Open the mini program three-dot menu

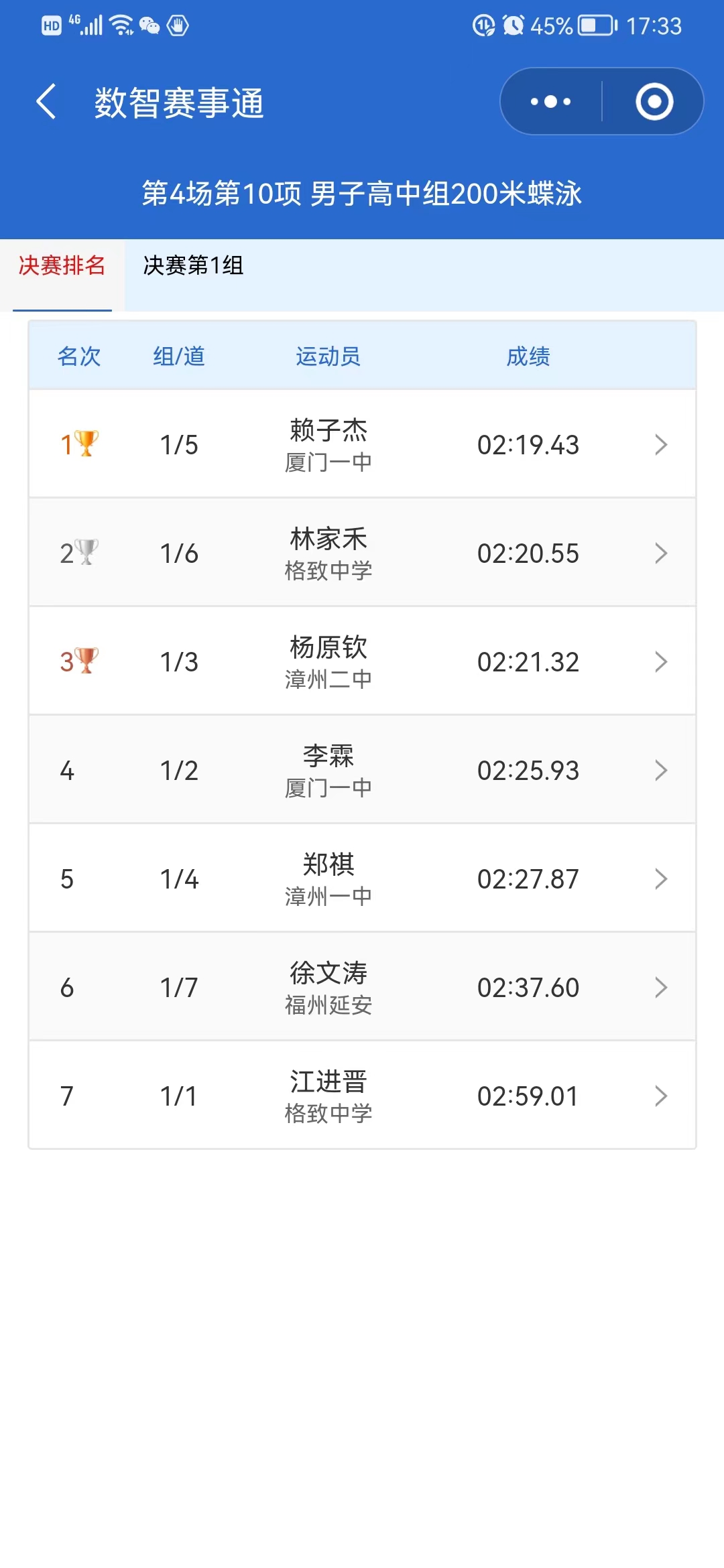(x=550, y=102)
